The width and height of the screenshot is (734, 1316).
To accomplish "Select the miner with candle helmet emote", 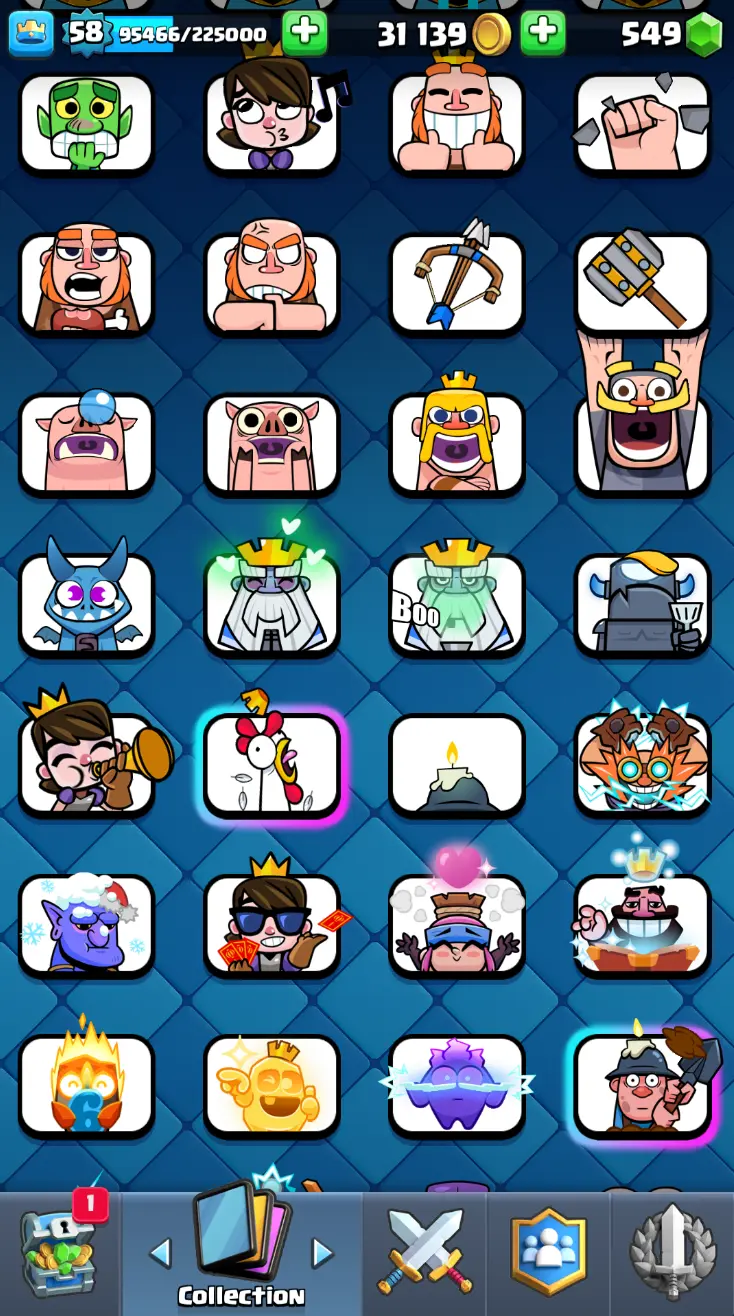I will coord(642,1085).
